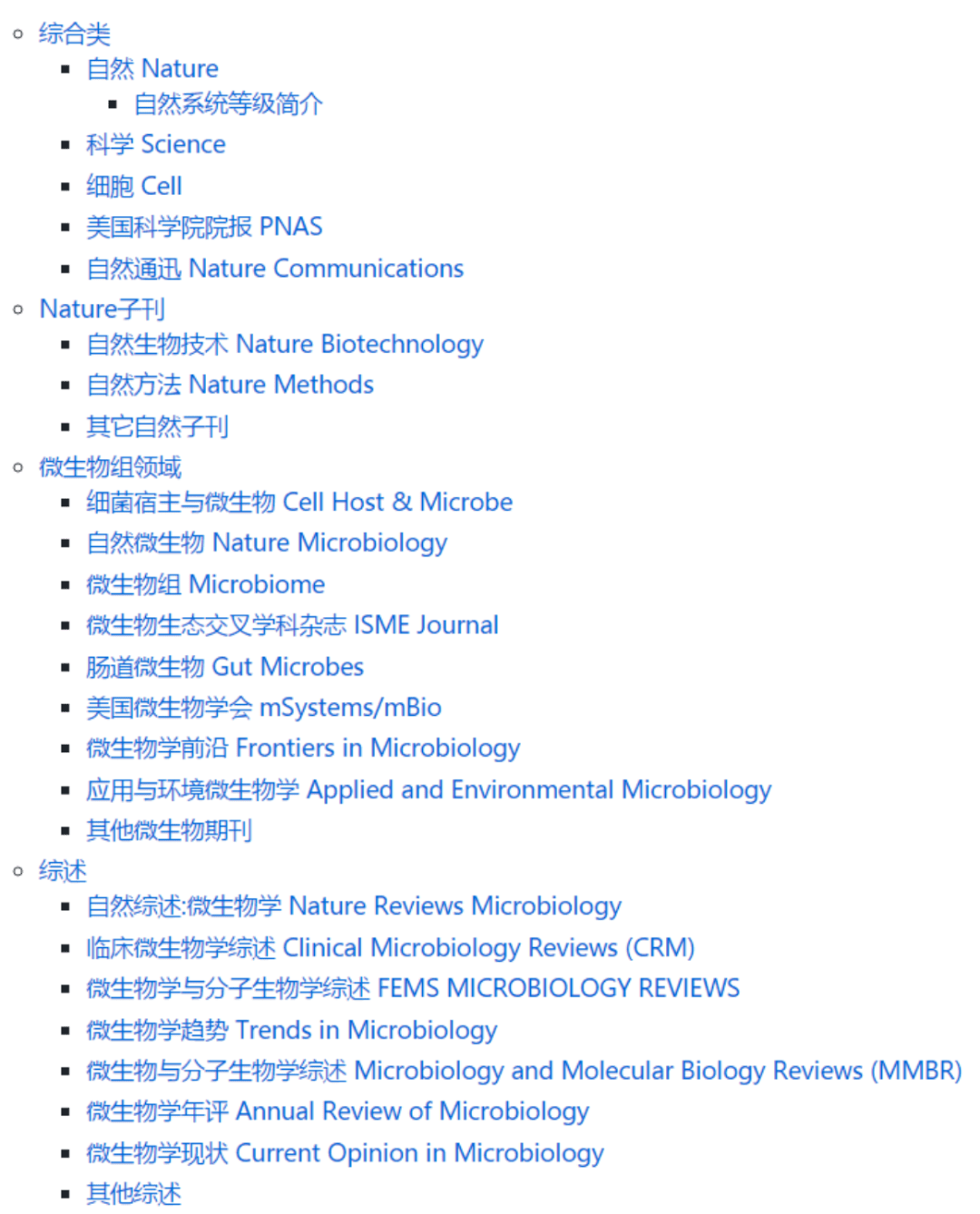Open the Nature Methods link

[x=230, y=385]
